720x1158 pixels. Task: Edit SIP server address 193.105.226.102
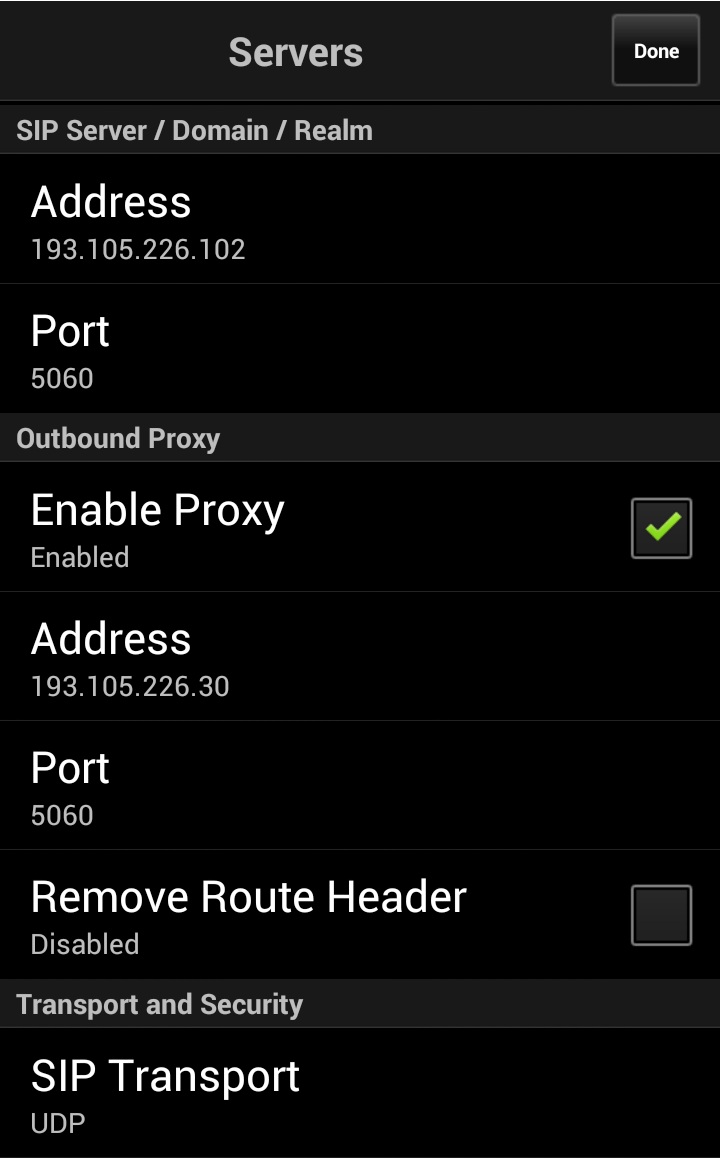360,219
